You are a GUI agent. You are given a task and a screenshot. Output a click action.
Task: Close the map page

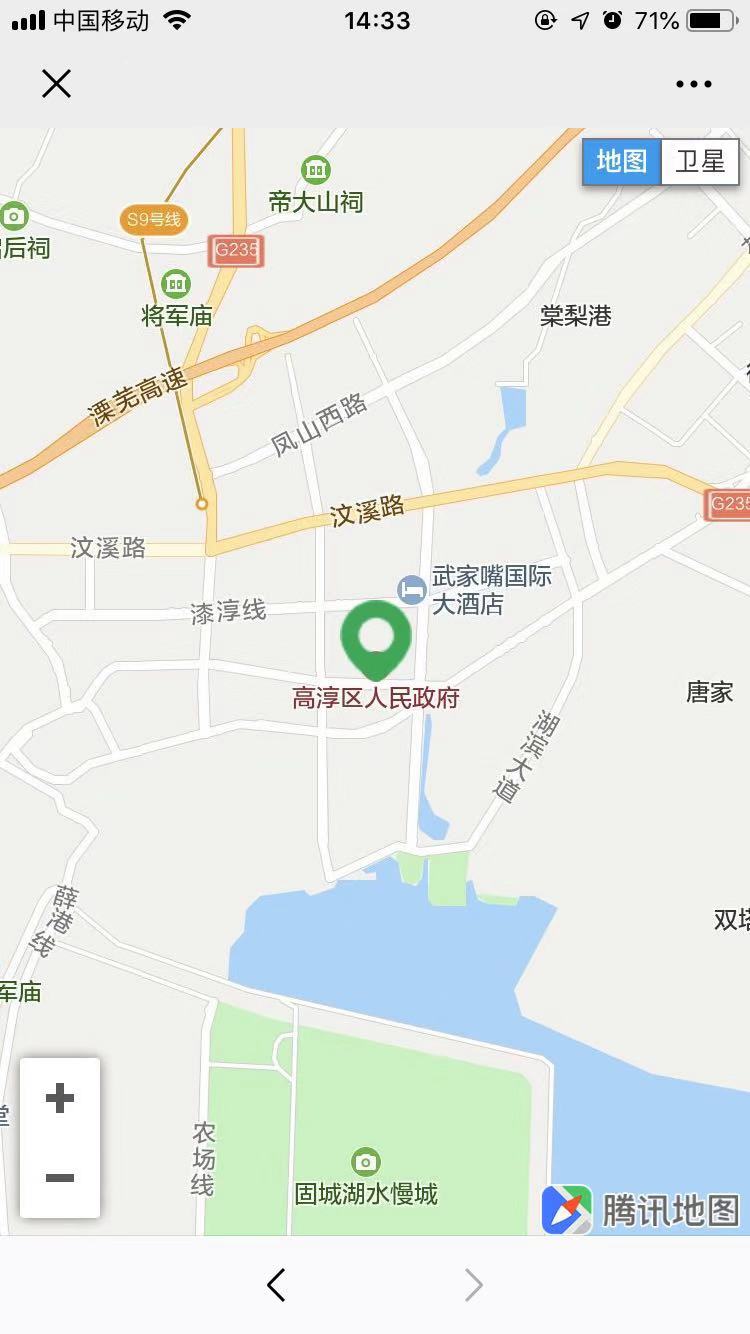pos(57,84)
